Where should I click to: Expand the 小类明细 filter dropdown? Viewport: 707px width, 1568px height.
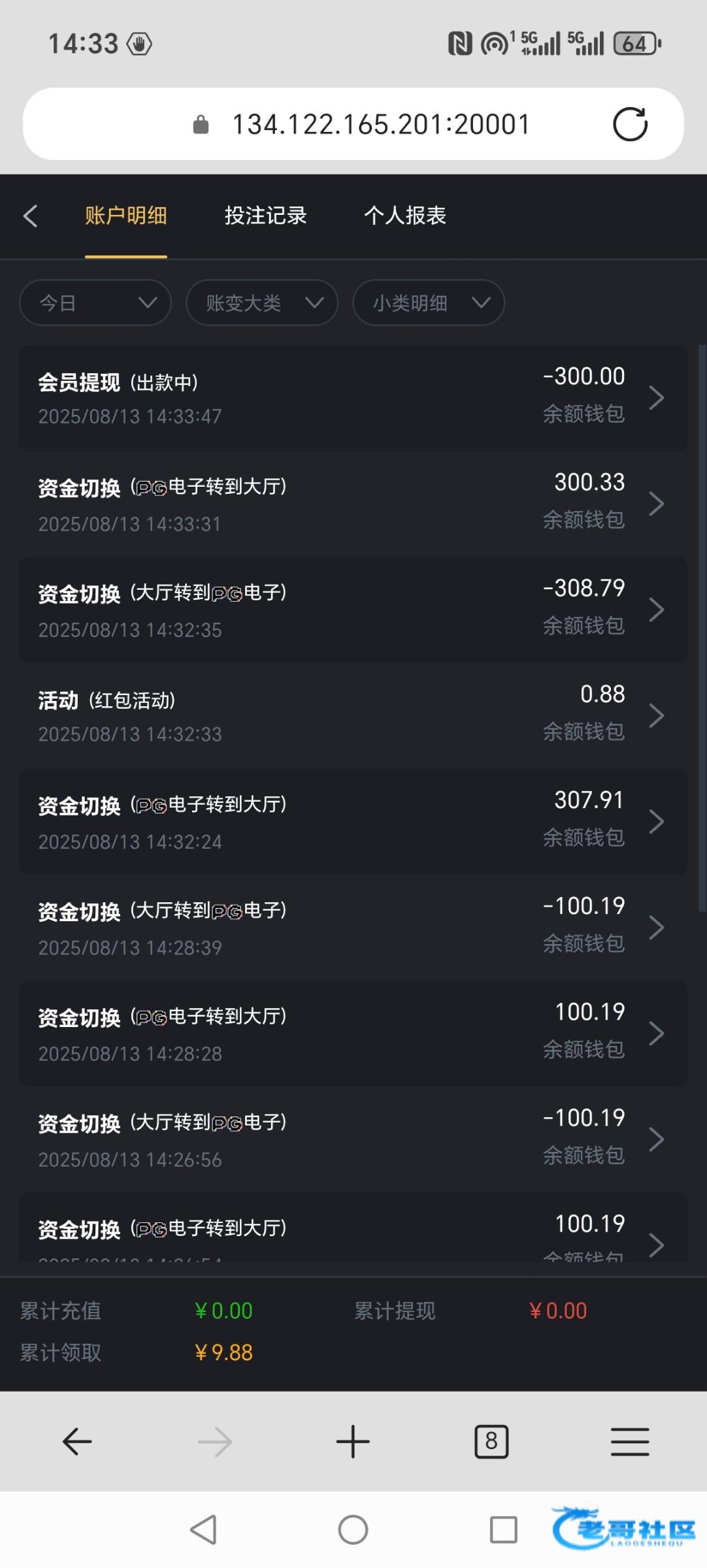429,302
